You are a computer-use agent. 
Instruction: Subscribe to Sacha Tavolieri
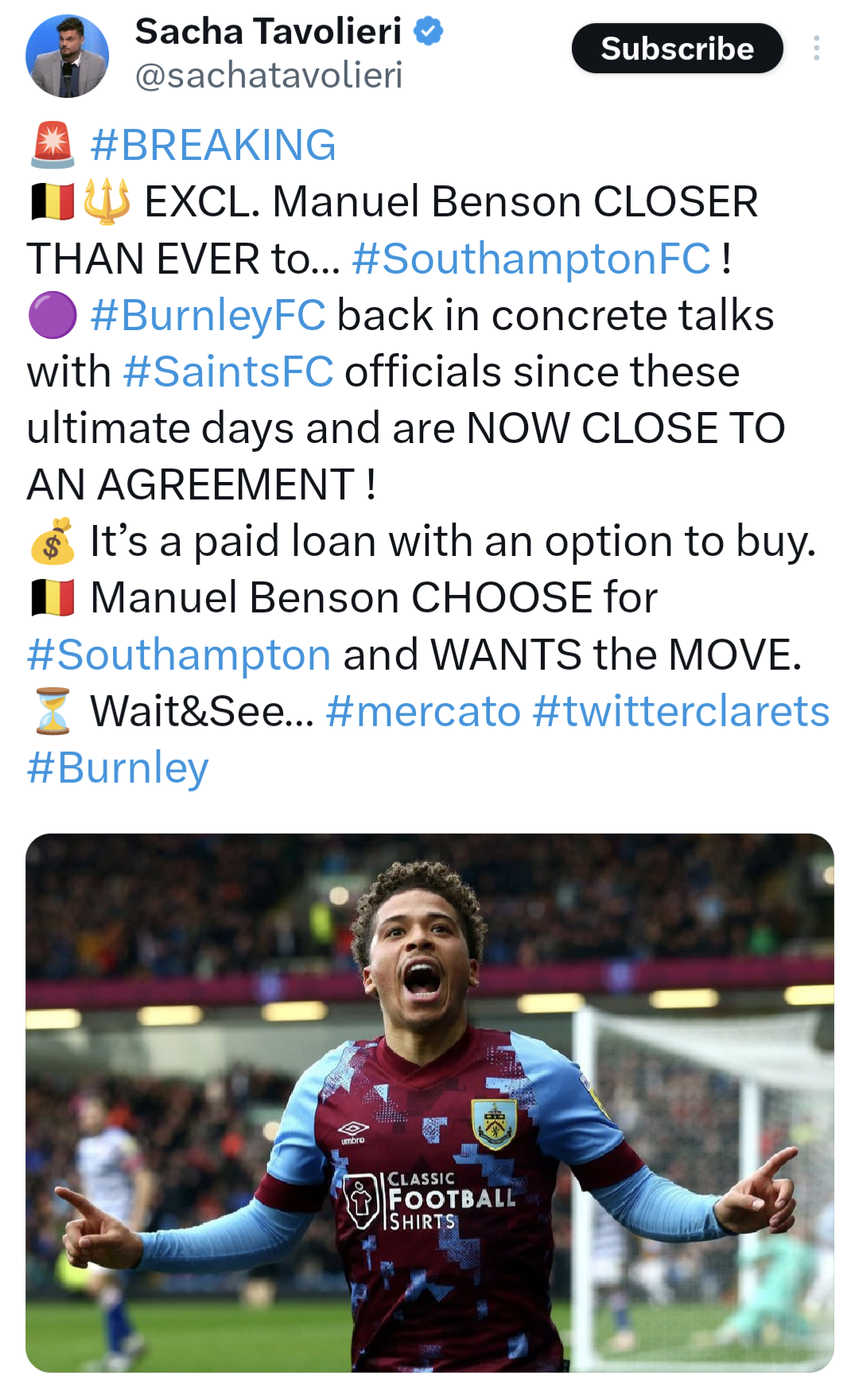677,49
